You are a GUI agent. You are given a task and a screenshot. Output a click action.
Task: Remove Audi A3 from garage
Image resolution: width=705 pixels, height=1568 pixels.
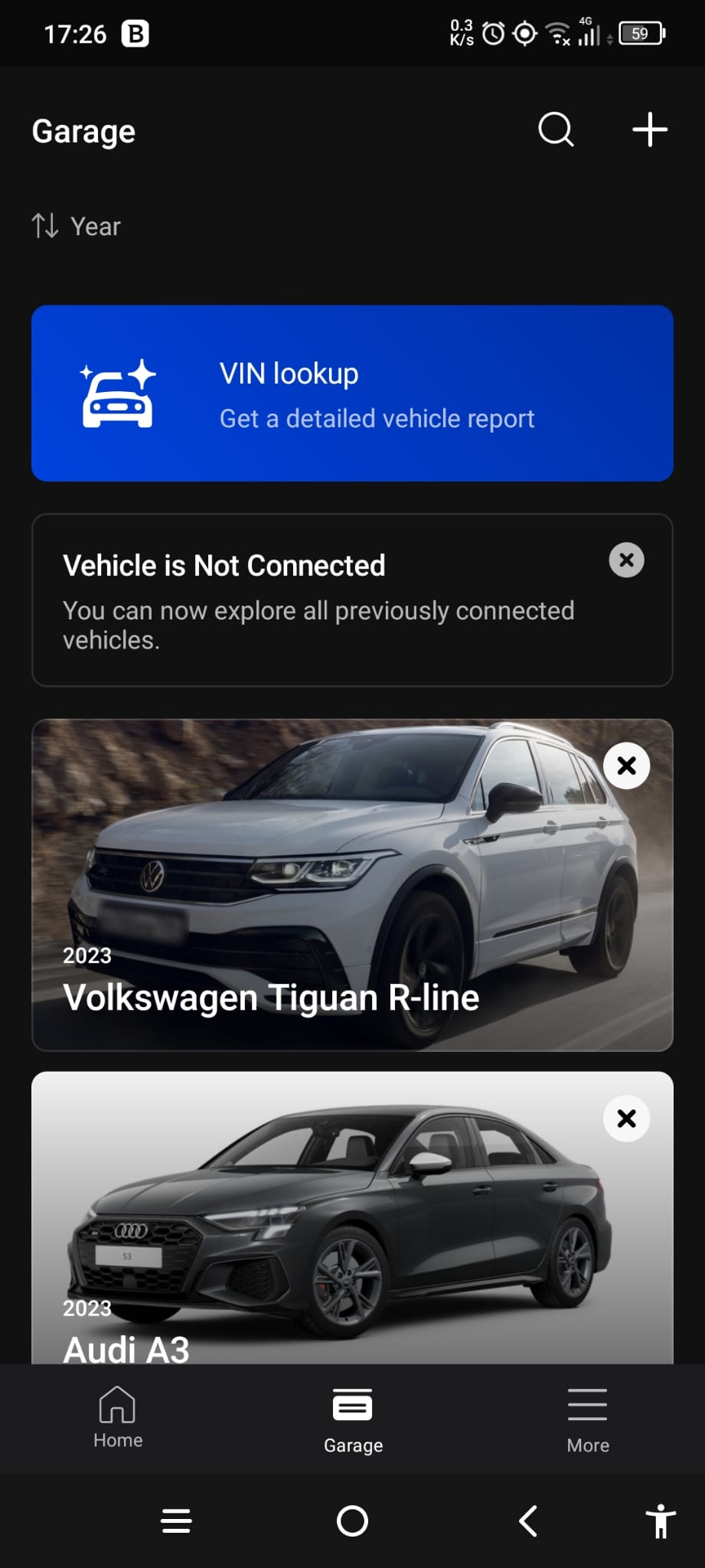click(626, 1119)
